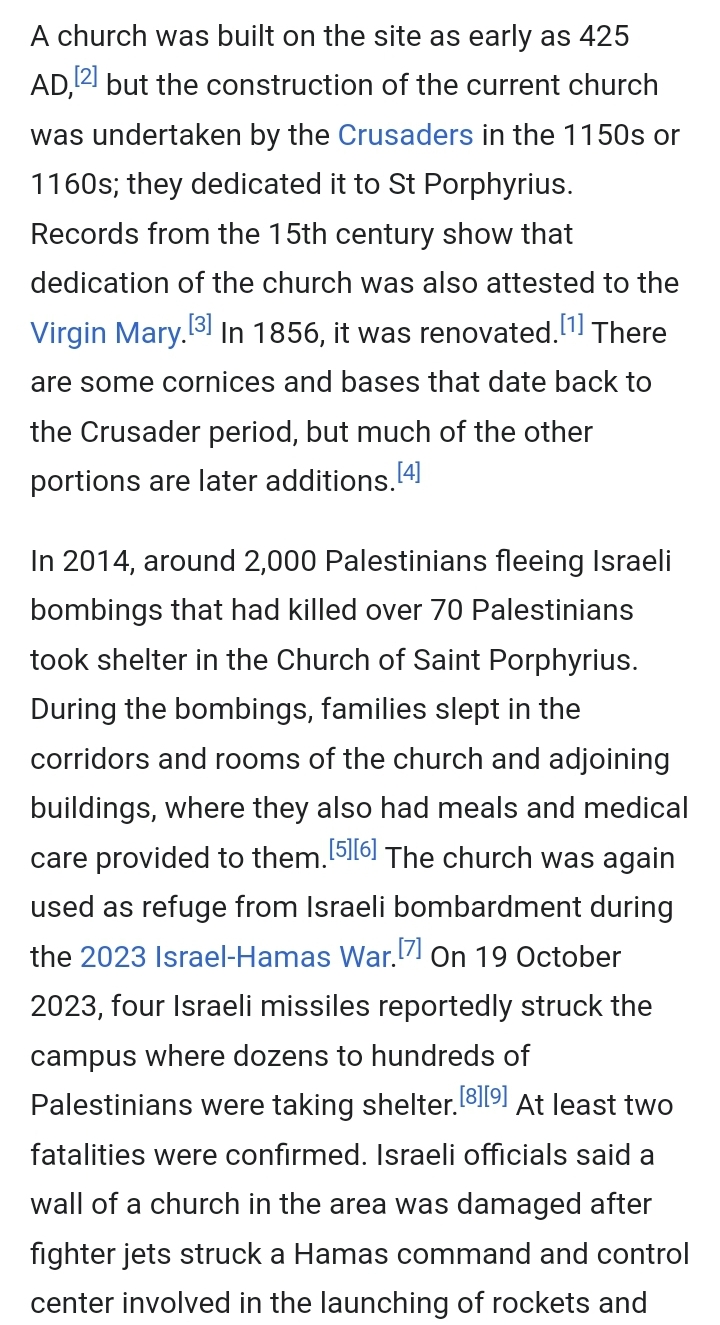View citation [7] after Israel-Hamas War
The height and width of the screenshot is (1325, 720).
[411, 949]
